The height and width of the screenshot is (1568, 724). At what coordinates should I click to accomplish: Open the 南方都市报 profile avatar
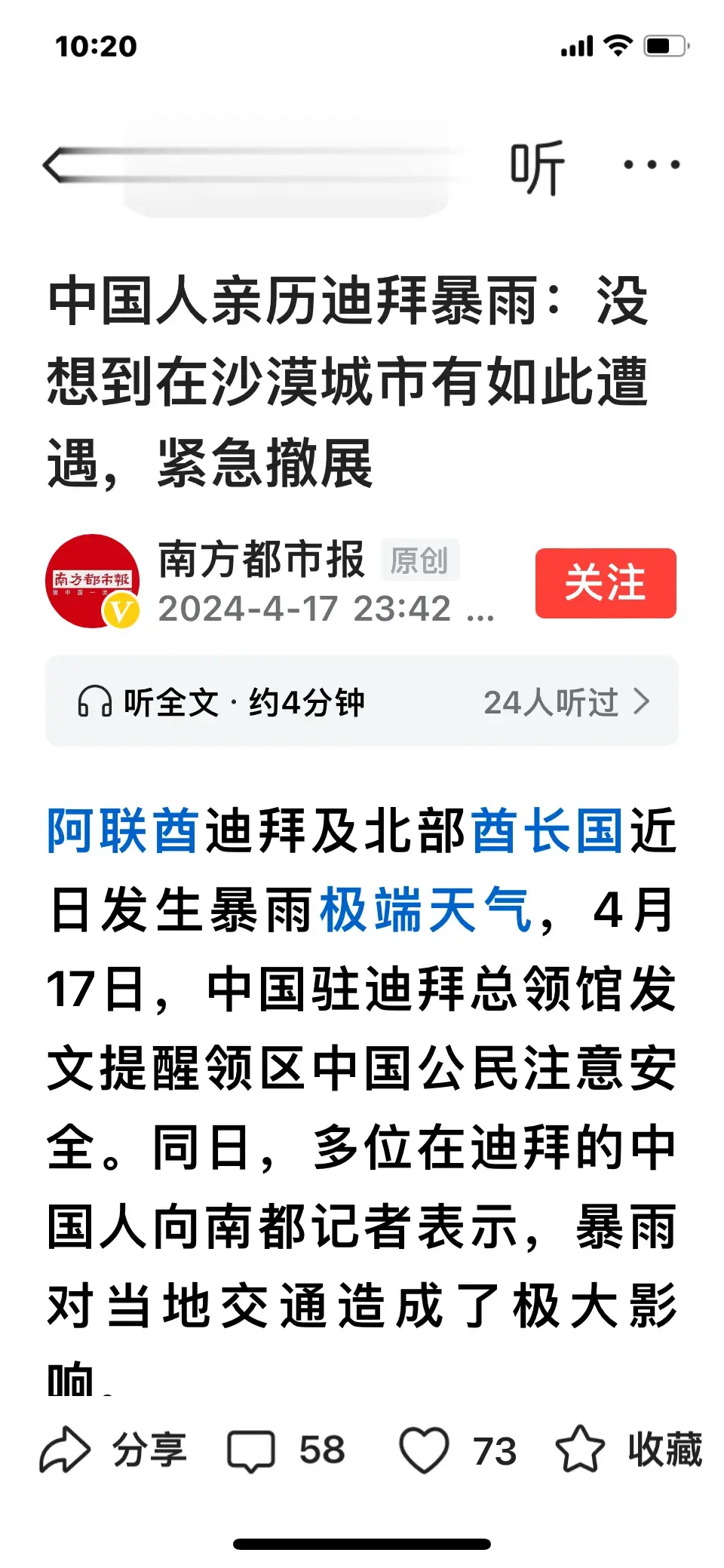93,581
